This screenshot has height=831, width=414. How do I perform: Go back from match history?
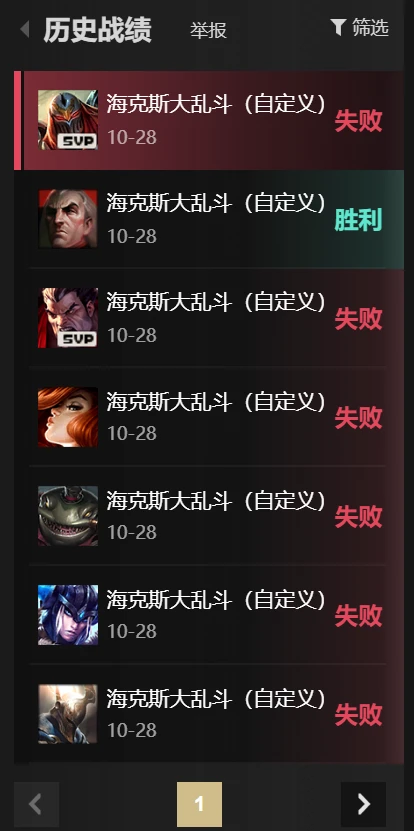click(24, 29)
